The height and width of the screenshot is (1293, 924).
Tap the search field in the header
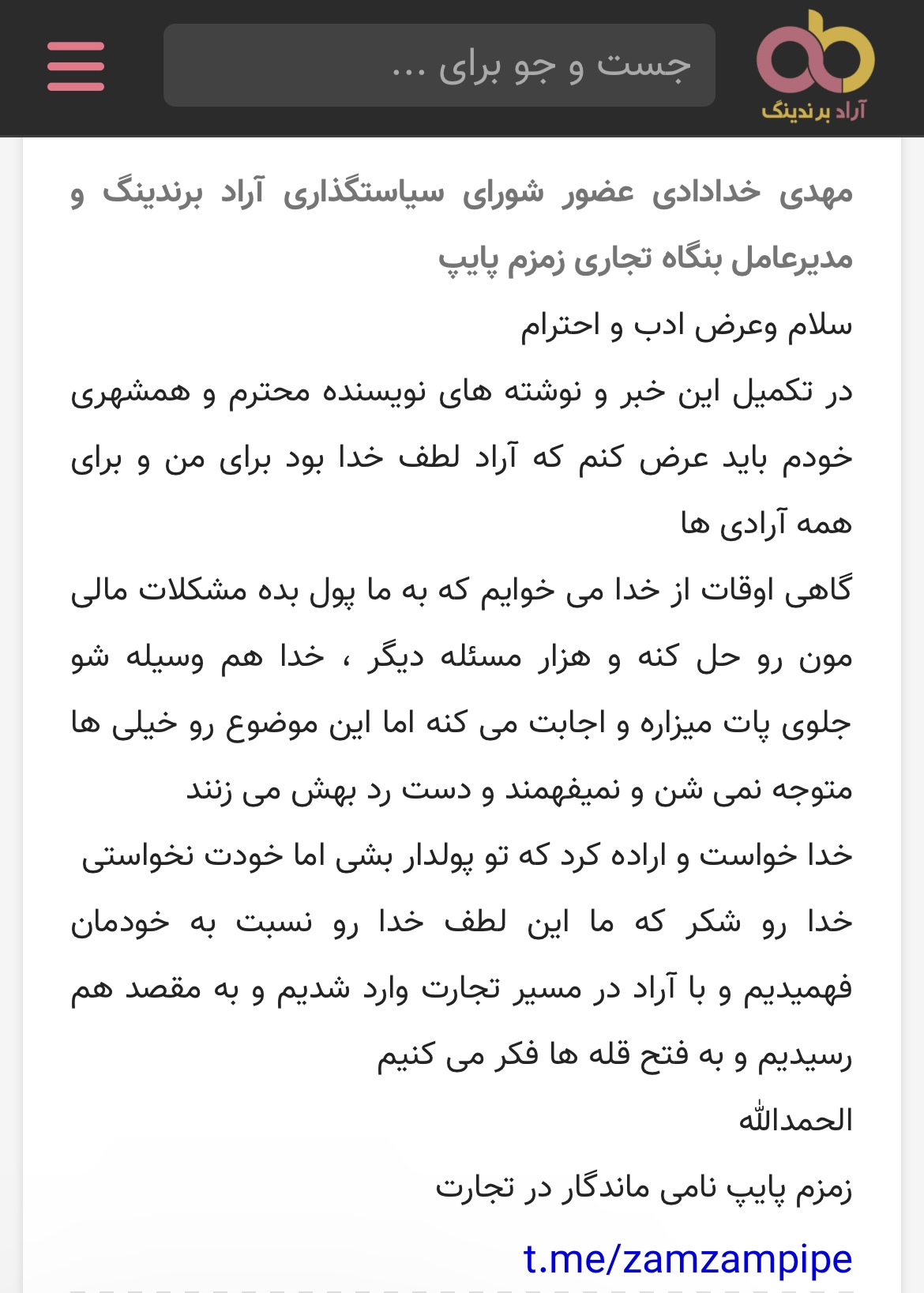point(439,66)
